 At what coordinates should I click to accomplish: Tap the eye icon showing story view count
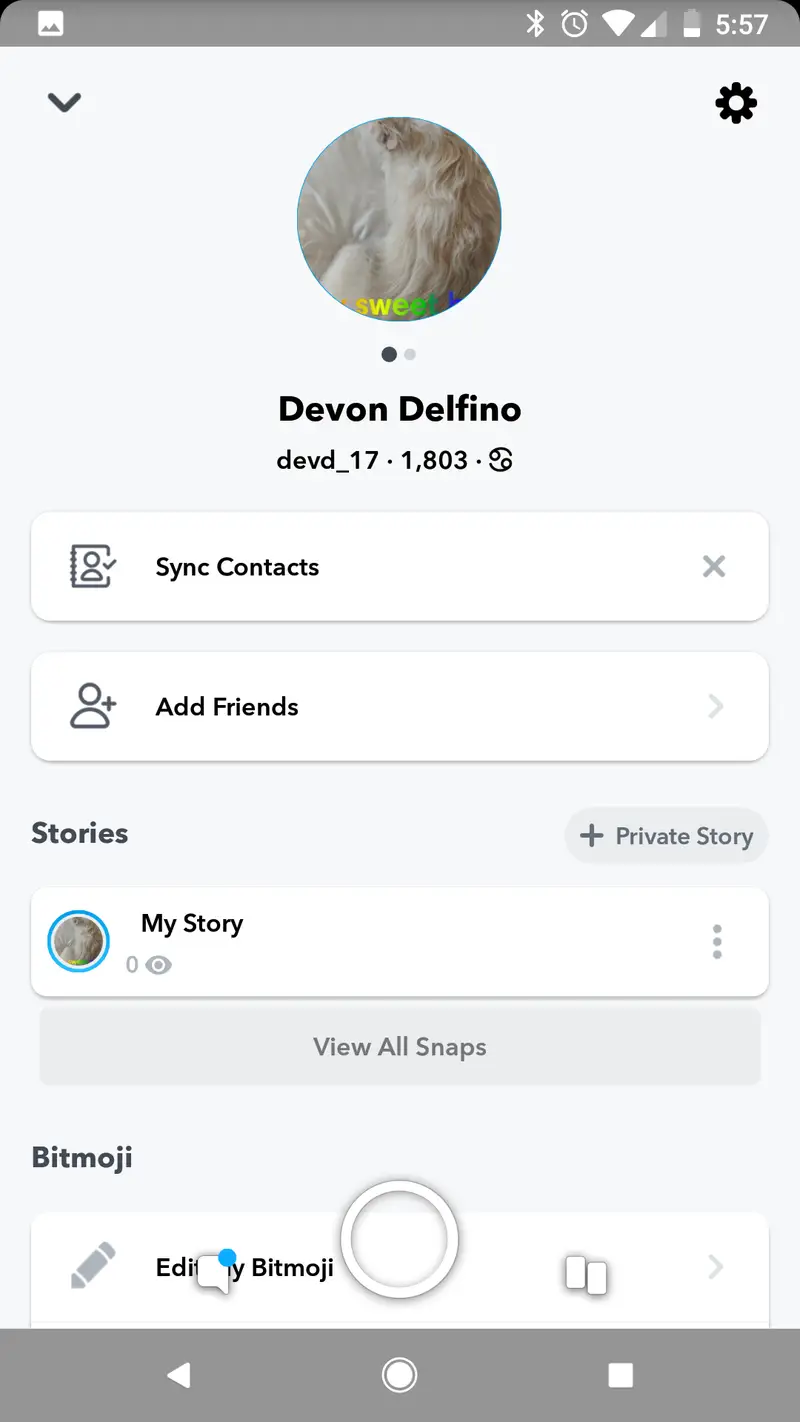[x=160, y=965]
